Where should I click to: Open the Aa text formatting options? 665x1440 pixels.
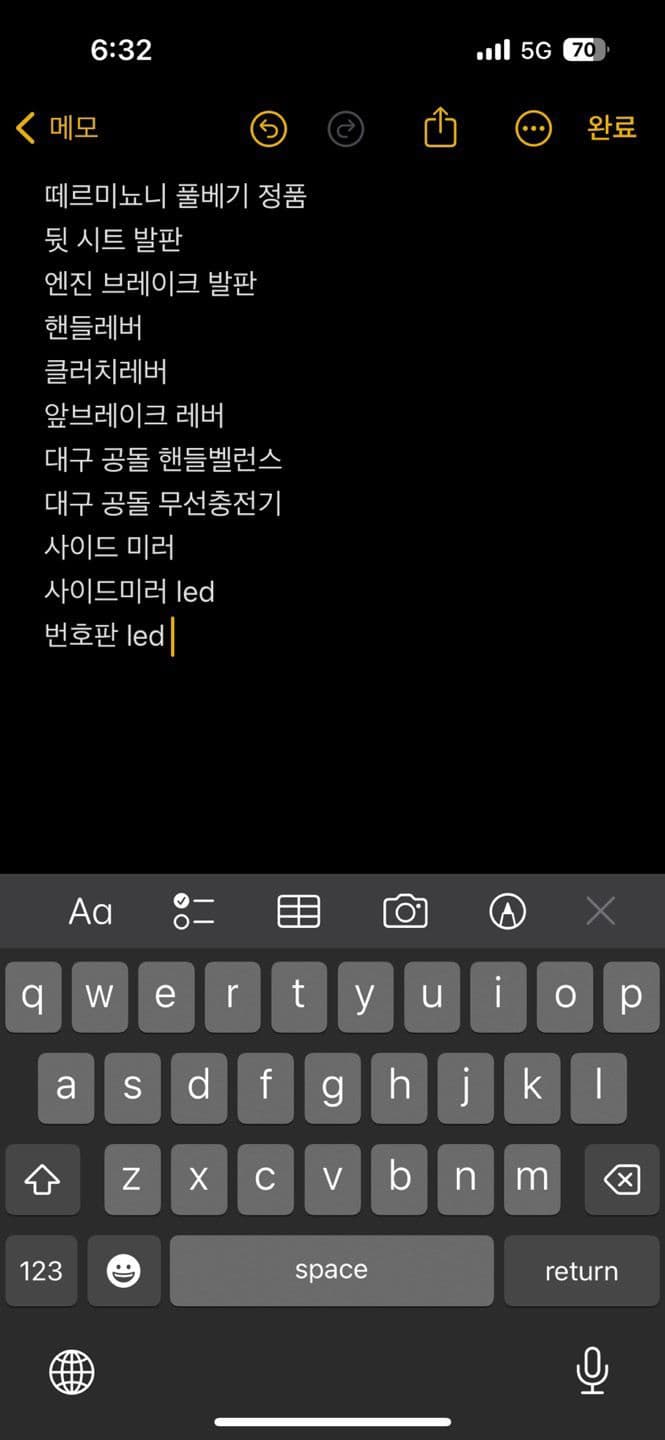[x=90, y=911]
